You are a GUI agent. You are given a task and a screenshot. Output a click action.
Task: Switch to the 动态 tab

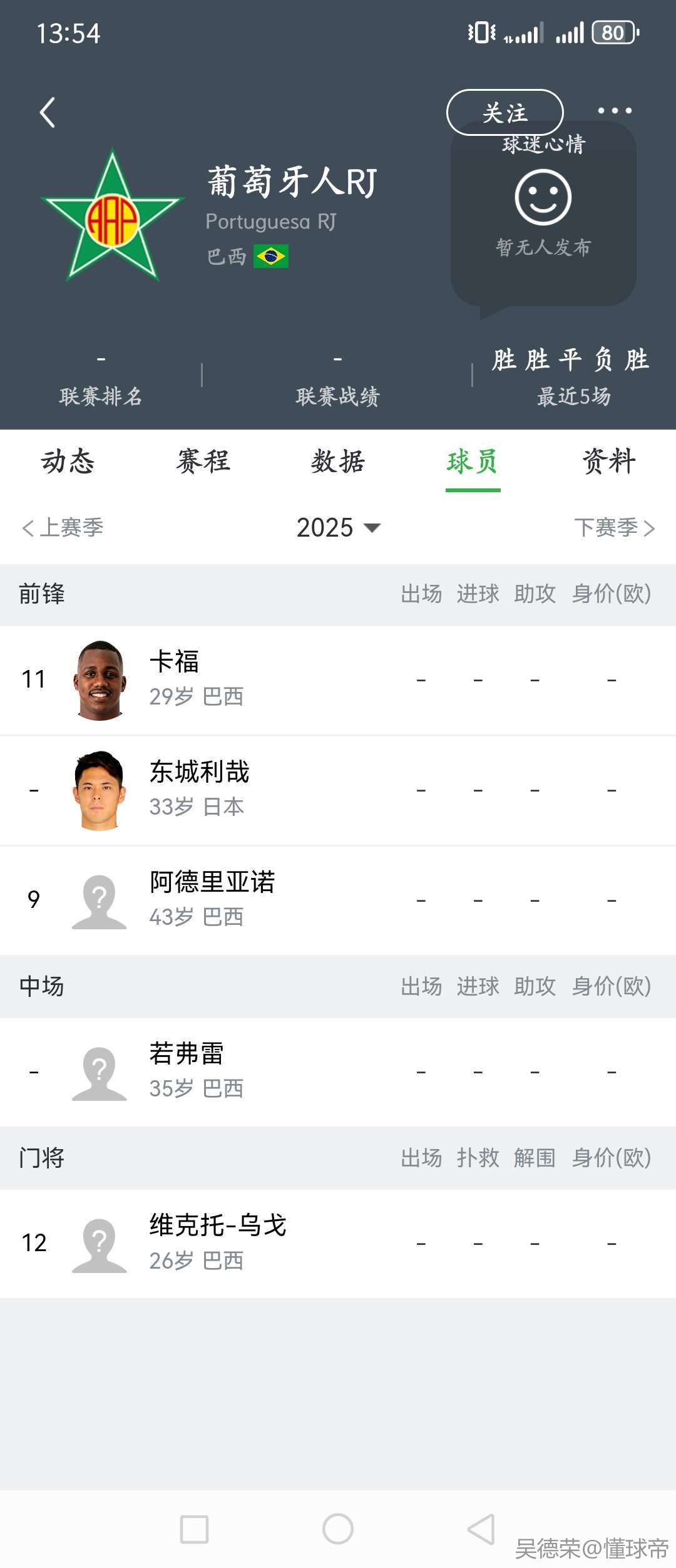[x=68, y=462]
